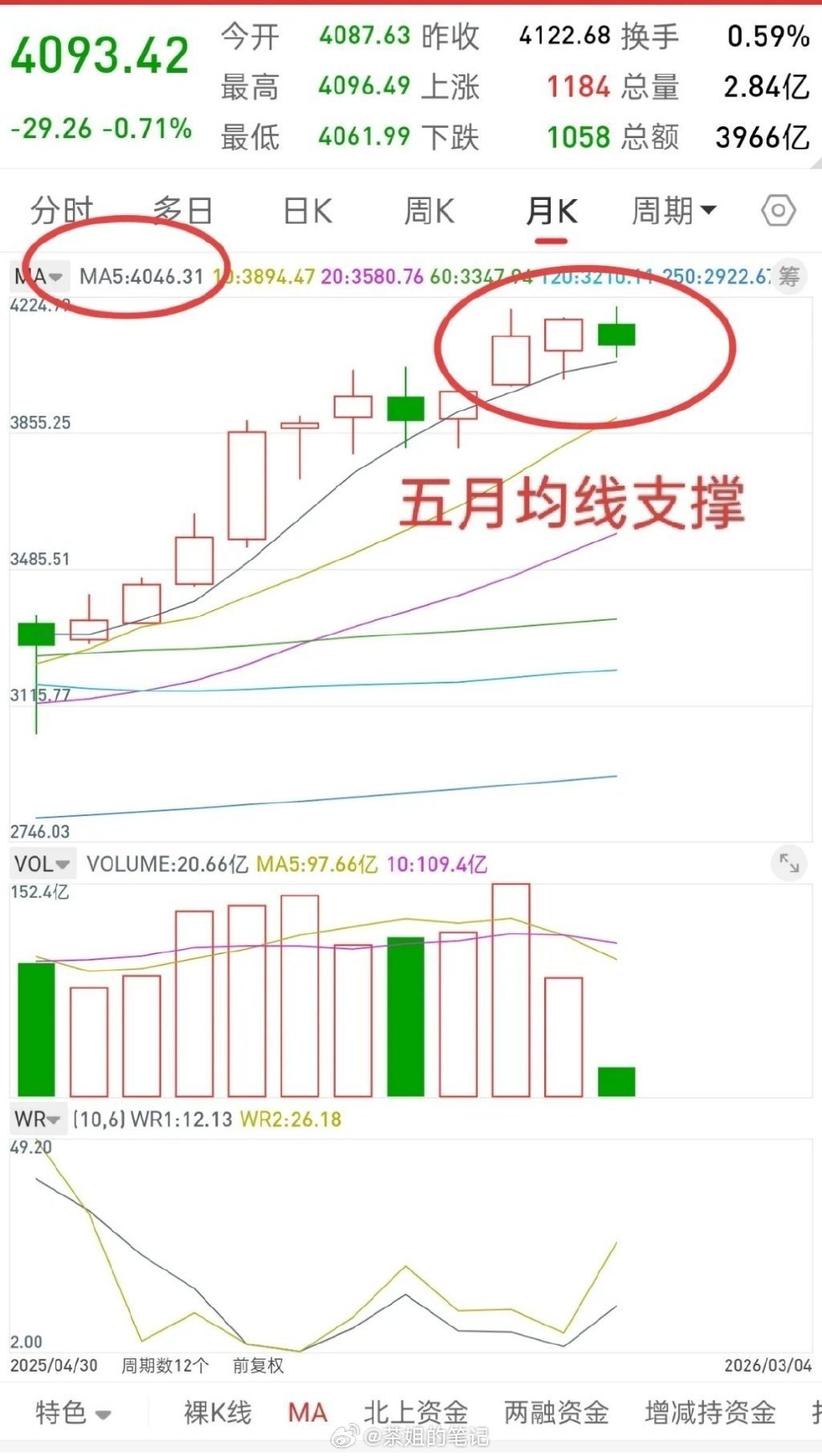Open the 北上资金 northbound funds view

pos(417,1410)
